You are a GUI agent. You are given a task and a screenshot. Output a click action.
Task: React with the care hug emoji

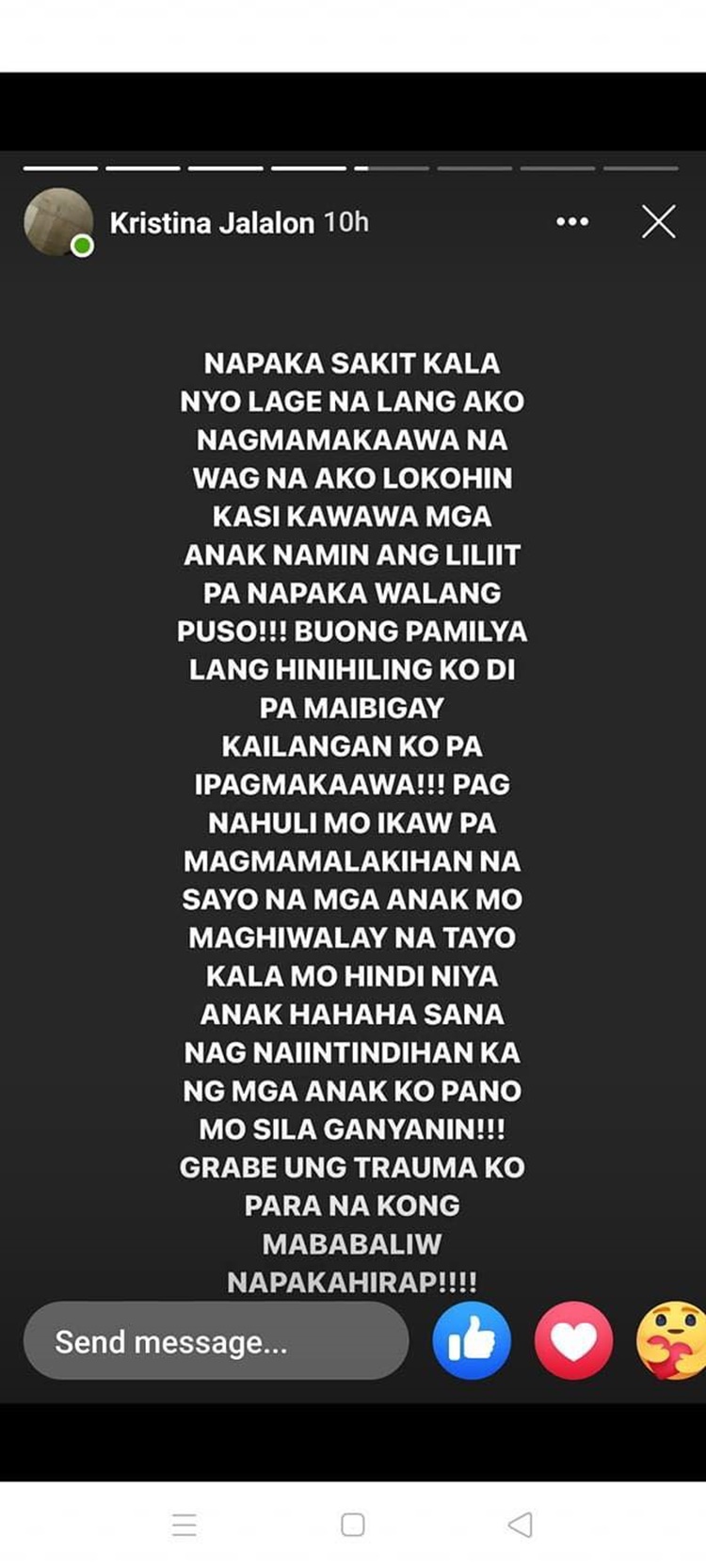coord(671,1341)
